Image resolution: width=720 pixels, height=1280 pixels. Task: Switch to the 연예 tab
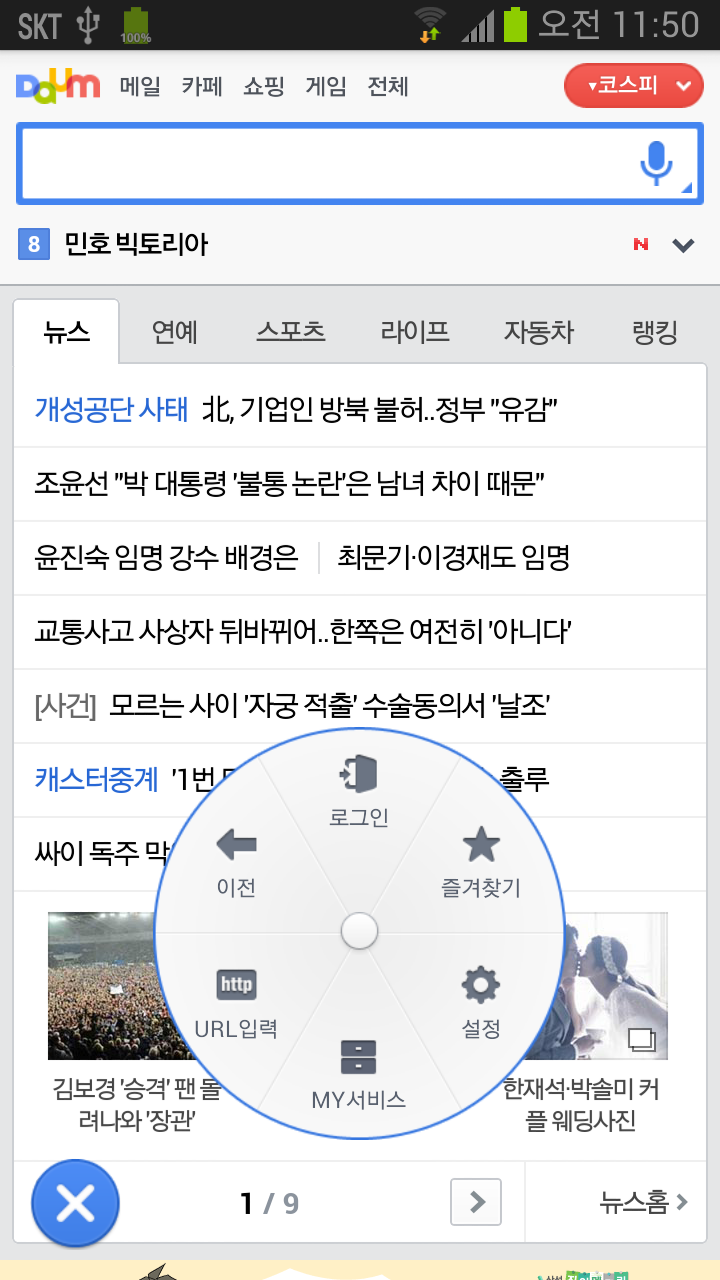pyautogui.click(x=175, y=332)
